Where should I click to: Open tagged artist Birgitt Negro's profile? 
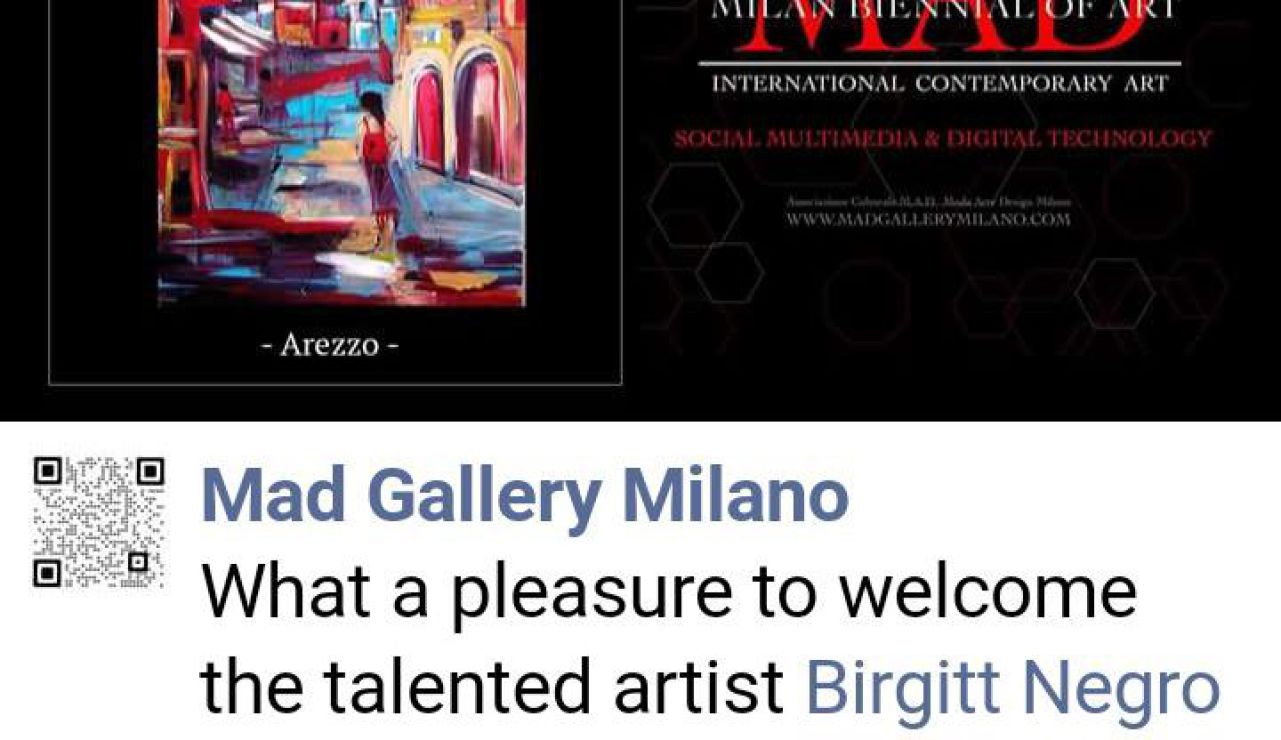tap(1011, 689)
